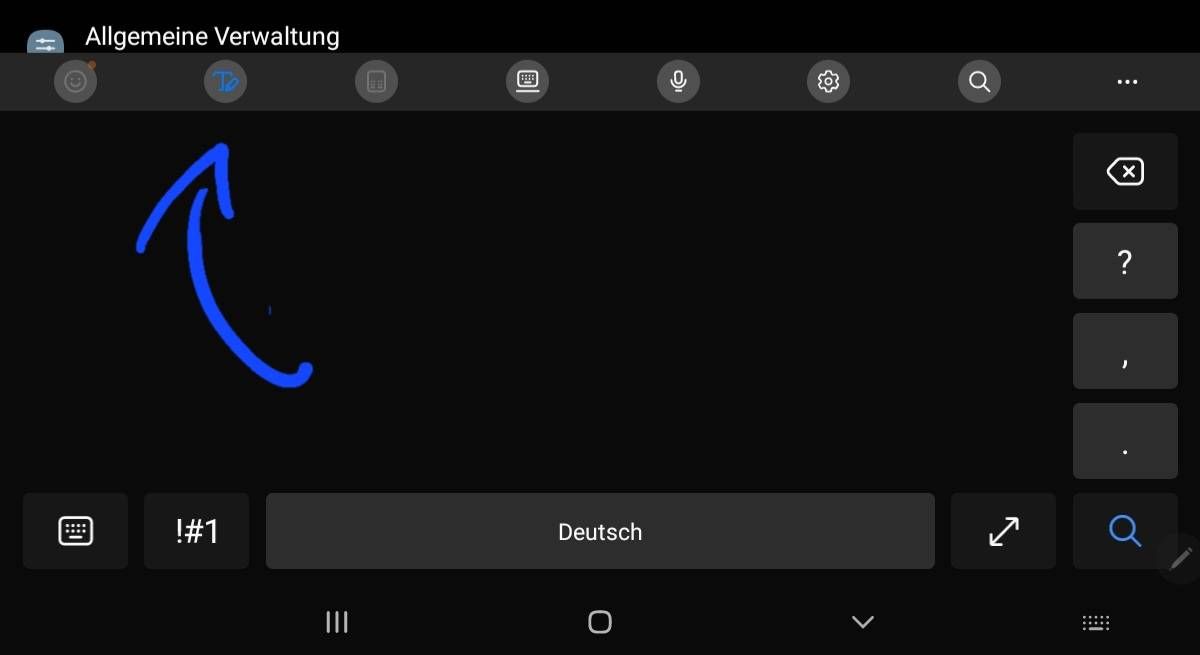Insert a comma
The width and height of the screenshot is (1200, 655).
coord(1125,352)
